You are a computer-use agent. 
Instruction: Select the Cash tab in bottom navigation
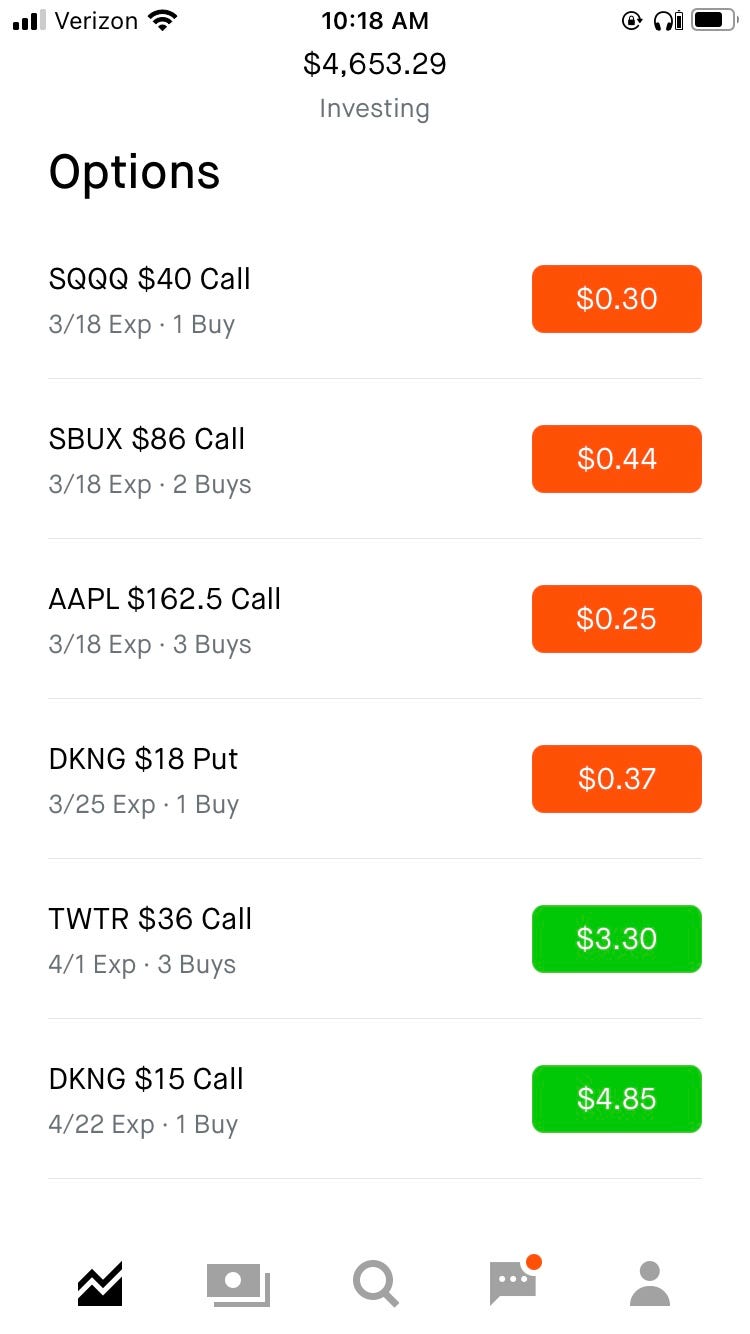237,1283
